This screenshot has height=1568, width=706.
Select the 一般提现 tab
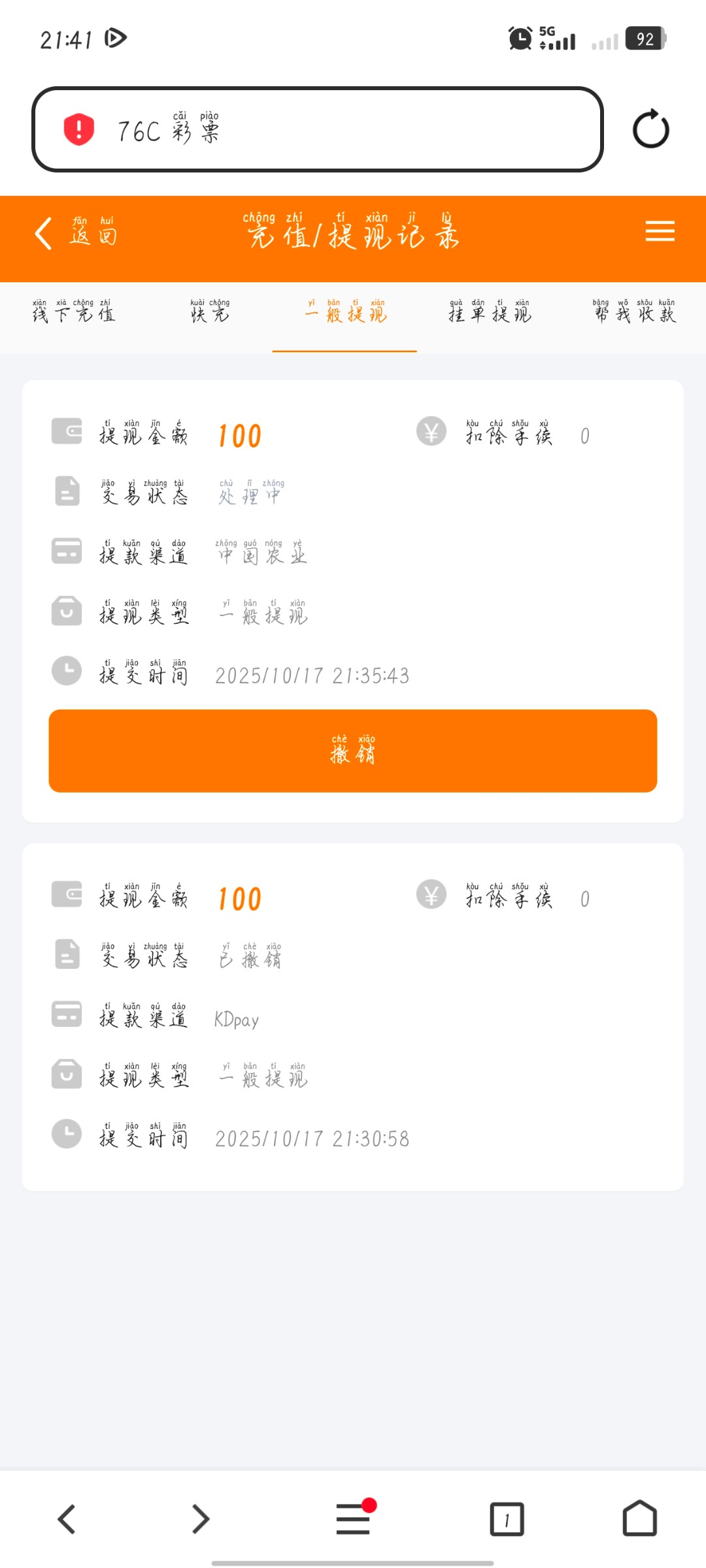pyautogui.click(x=345, y=313)
